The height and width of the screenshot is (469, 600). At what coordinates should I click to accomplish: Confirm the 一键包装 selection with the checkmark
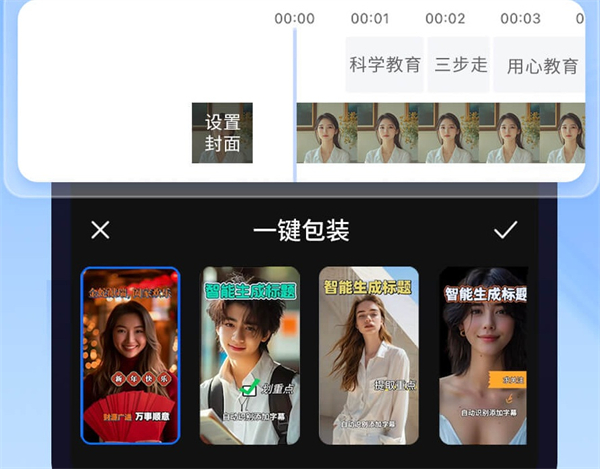pyautogui.click(x=506, y=230)
